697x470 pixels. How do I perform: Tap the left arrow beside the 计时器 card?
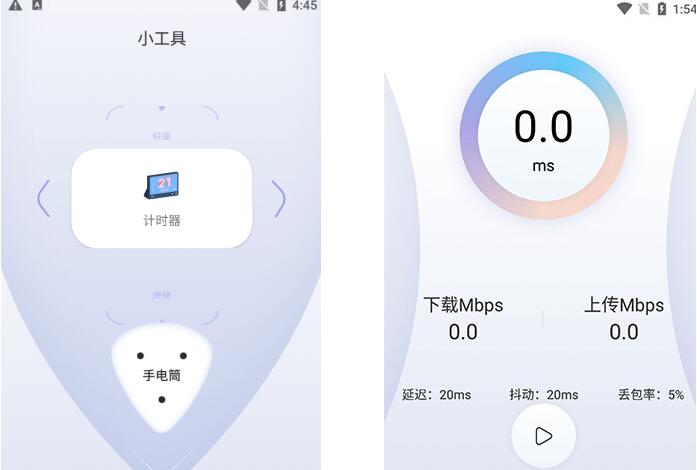(x=43, y=198)
